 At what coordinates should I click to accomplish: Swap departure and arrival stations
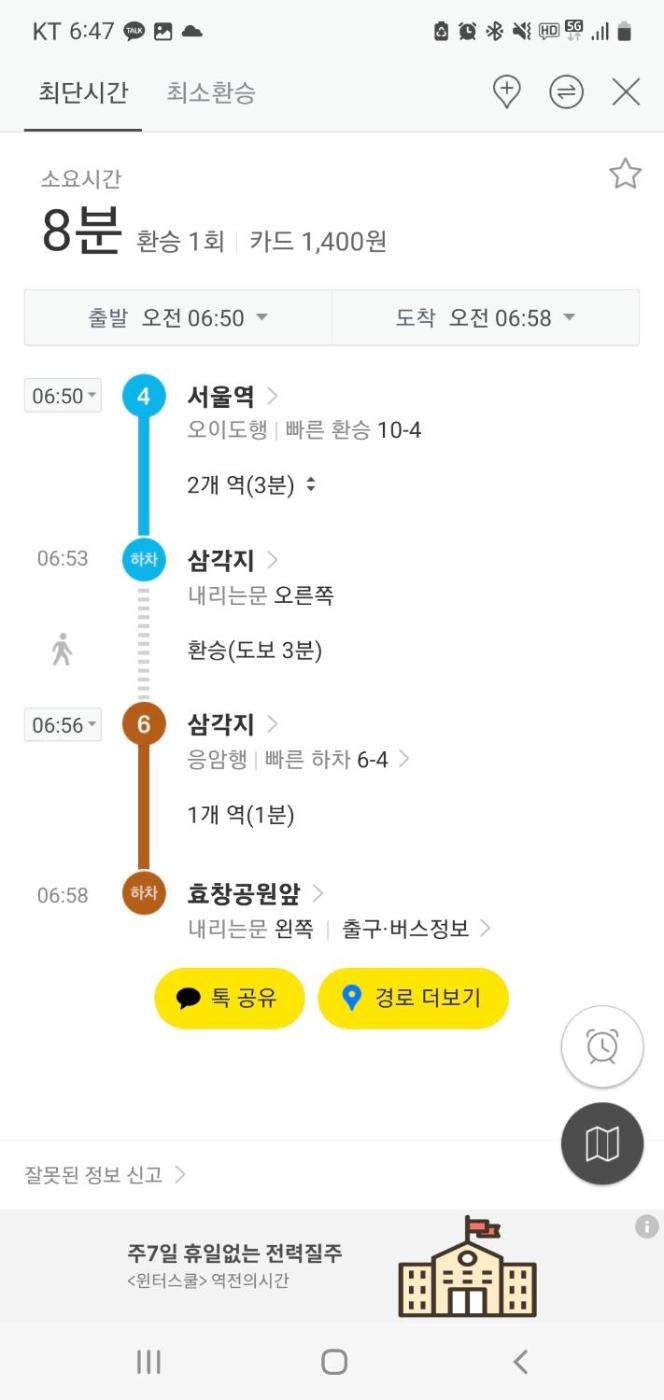coord(566,93)
